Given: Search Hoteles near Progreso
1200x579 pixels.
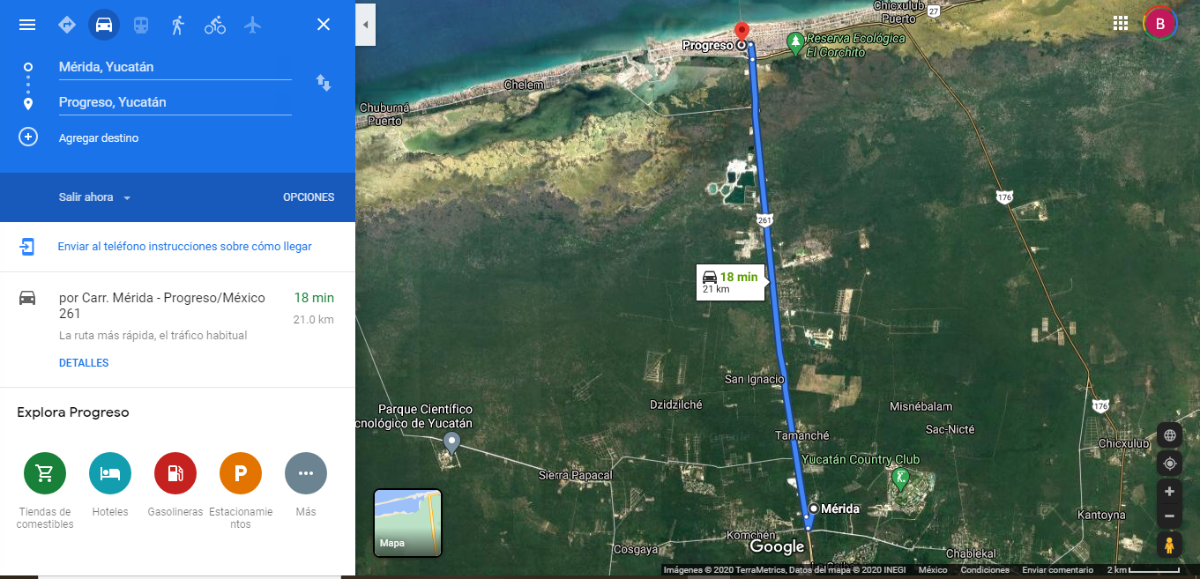Looking at the screenshot, I should (x=110, y=474).
